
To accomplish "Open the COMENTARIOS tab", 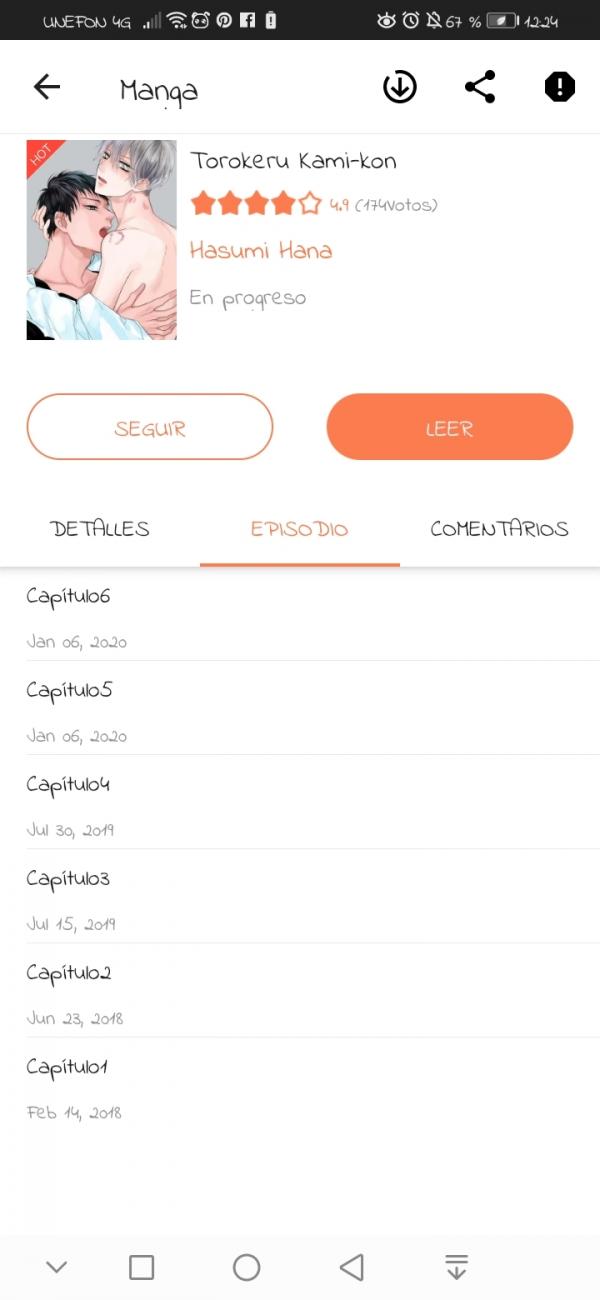I will 499,529.
